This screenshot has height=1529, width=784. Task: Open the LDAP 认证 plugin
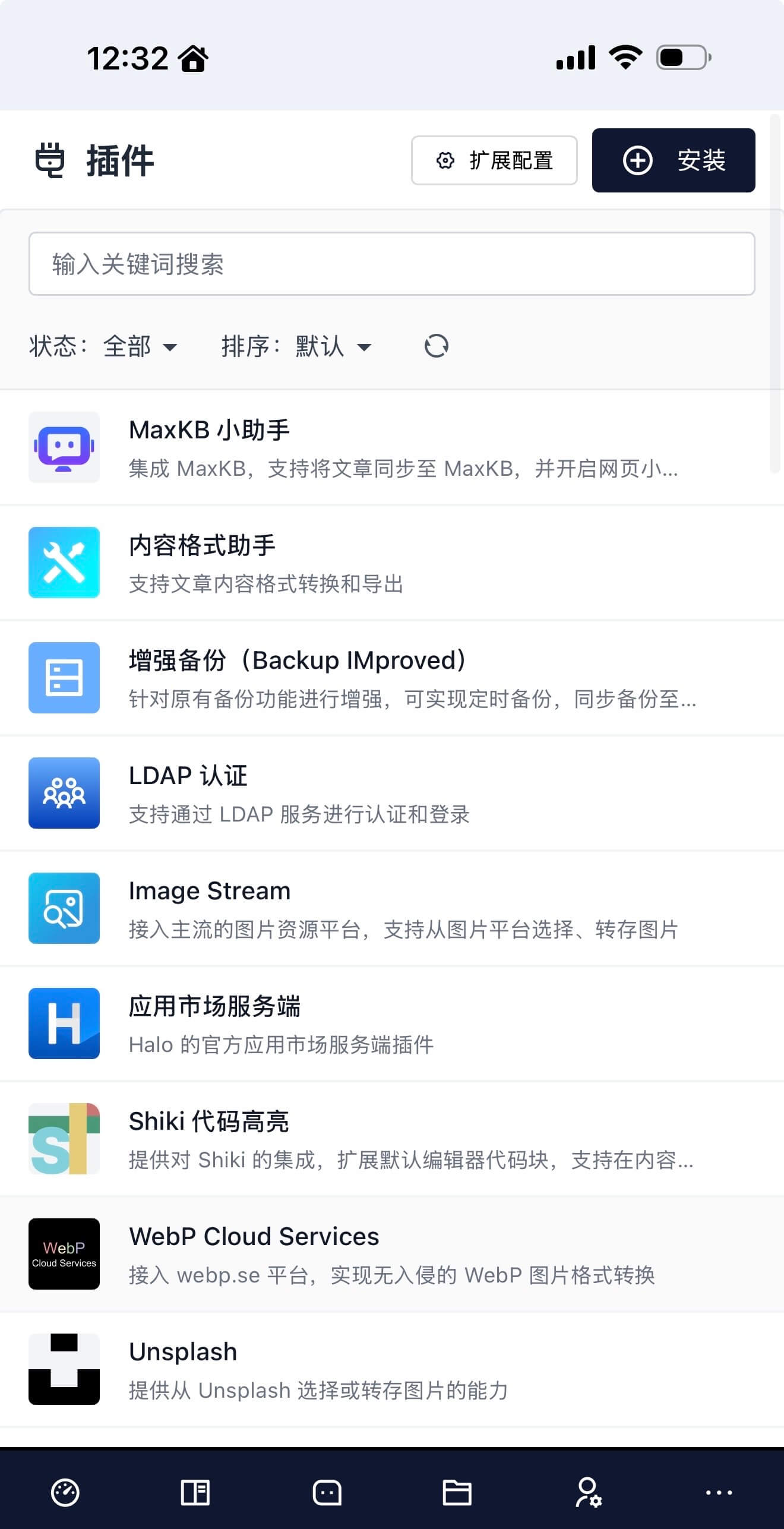[x=391, y=793]
